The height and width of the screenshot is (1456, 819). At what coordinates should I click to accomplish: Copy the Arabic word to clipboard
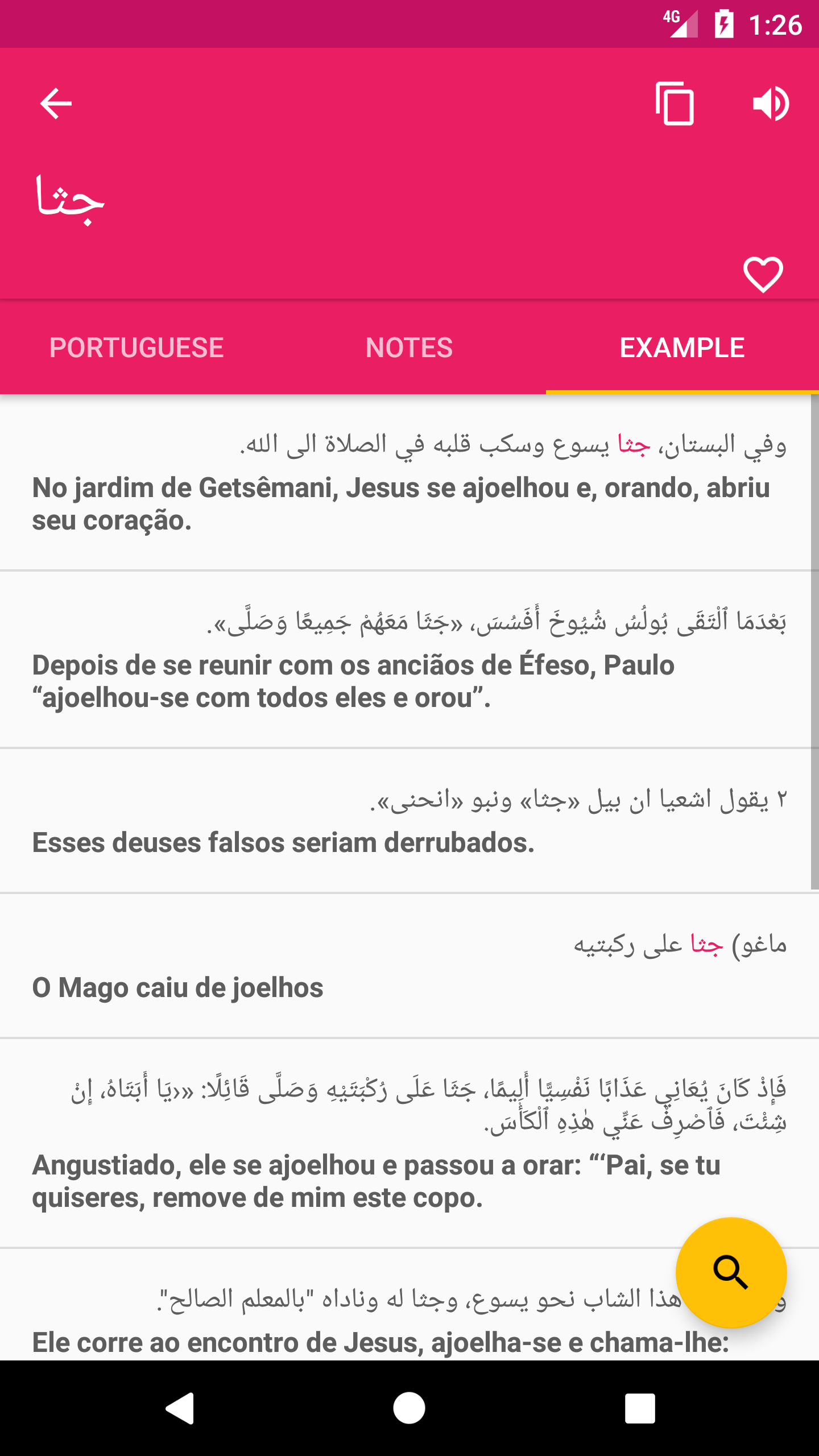[x=675, y=104]
